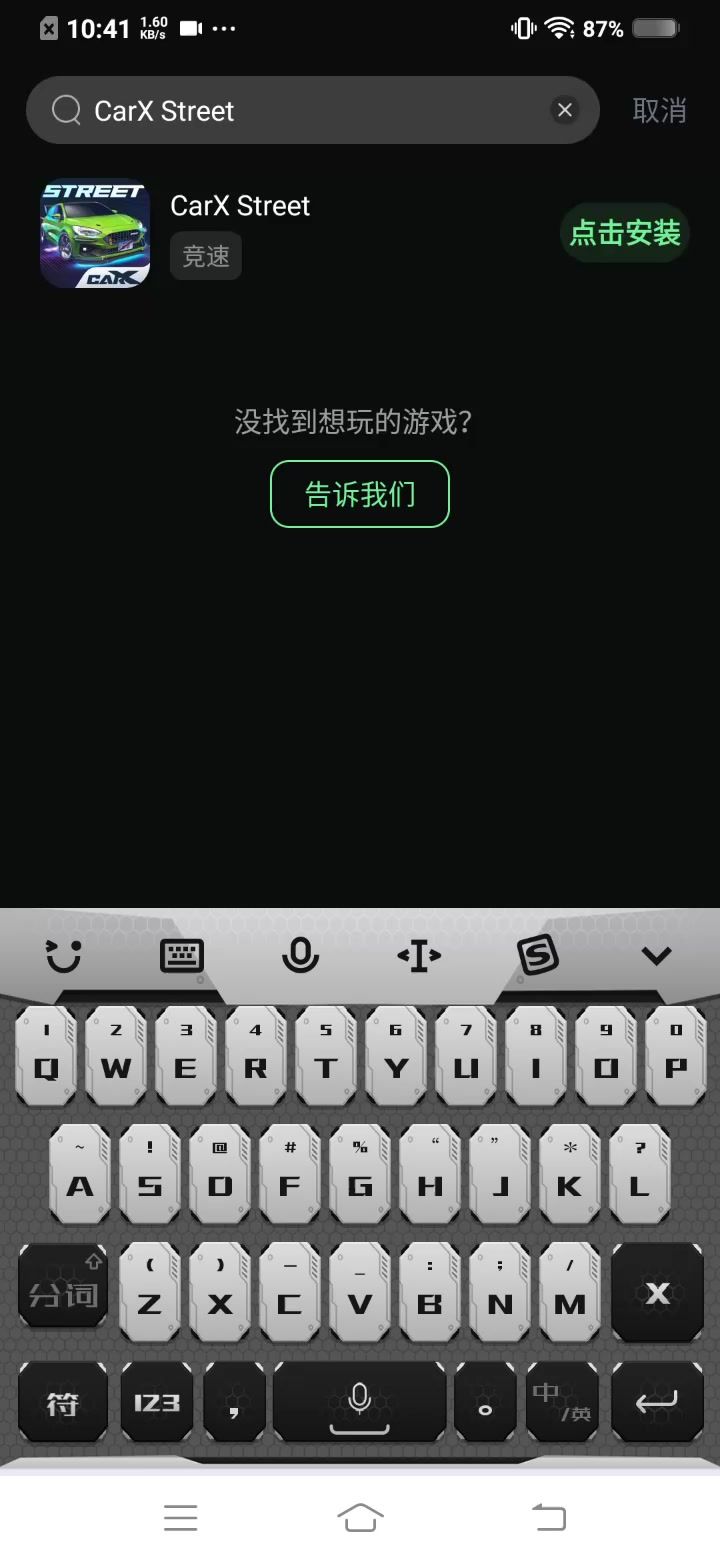Tap the return key on the keyboard
720x1560 pixels.
657,1403
